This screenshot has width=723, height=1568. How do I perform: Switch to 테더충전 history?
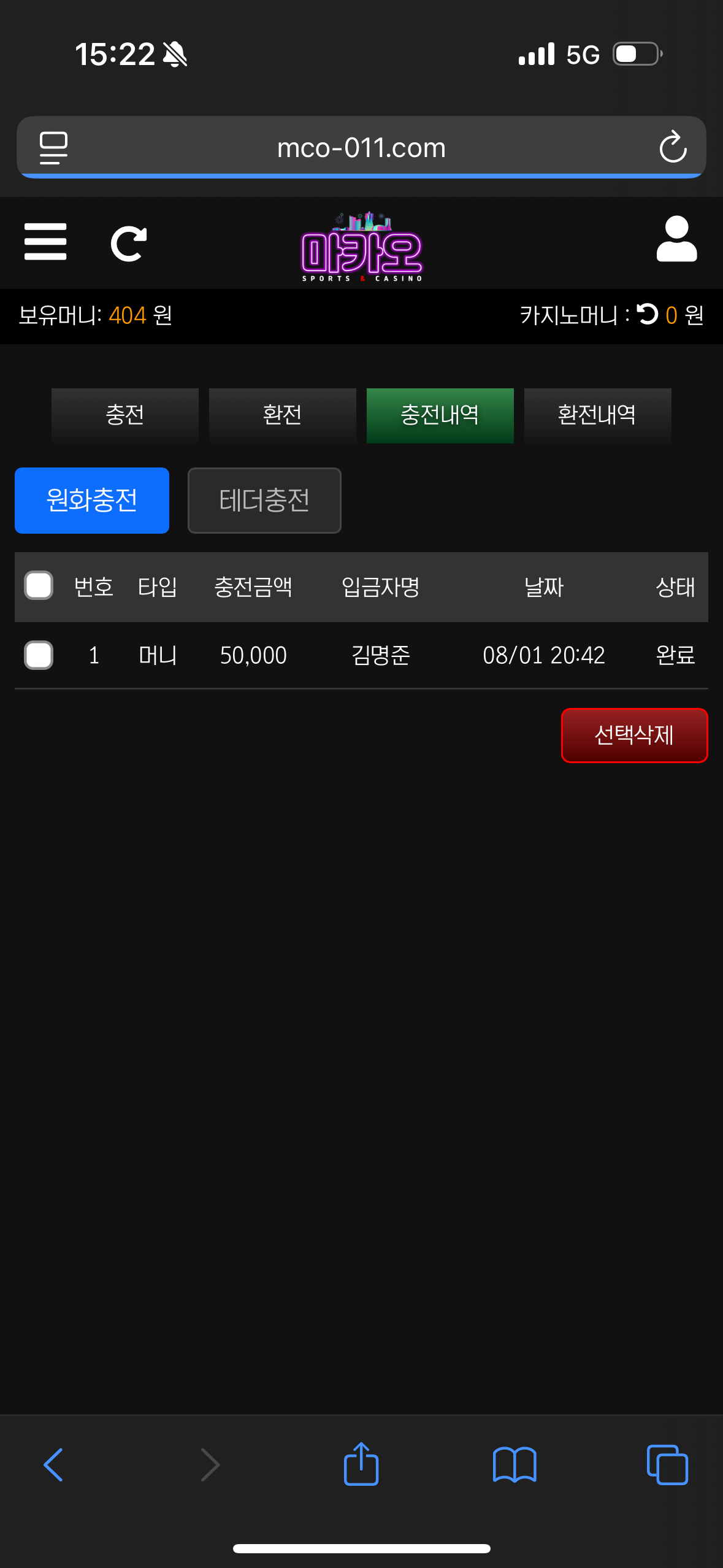(x=264, y=501)
